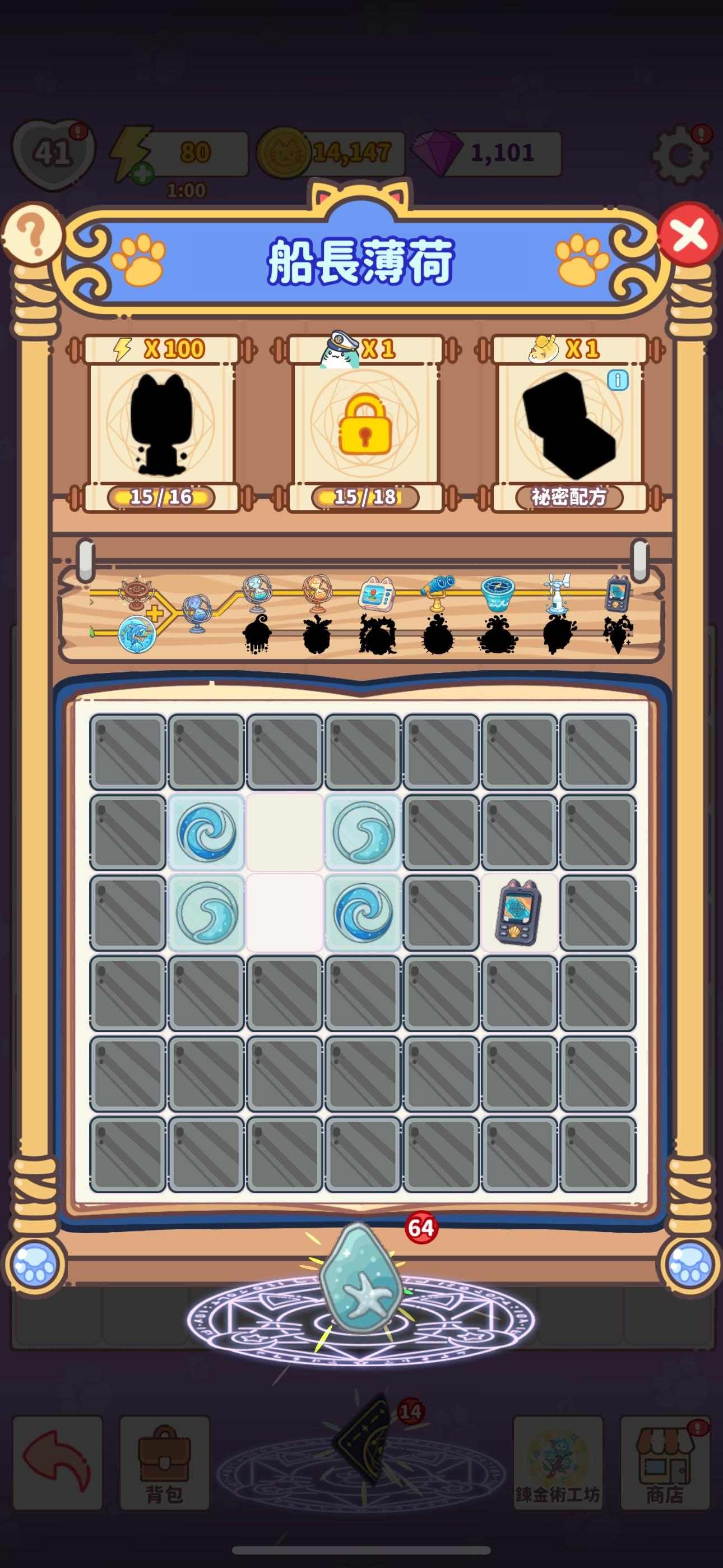
Task: Close the 船長薄荷 dialog
Action: click(689, 234)
